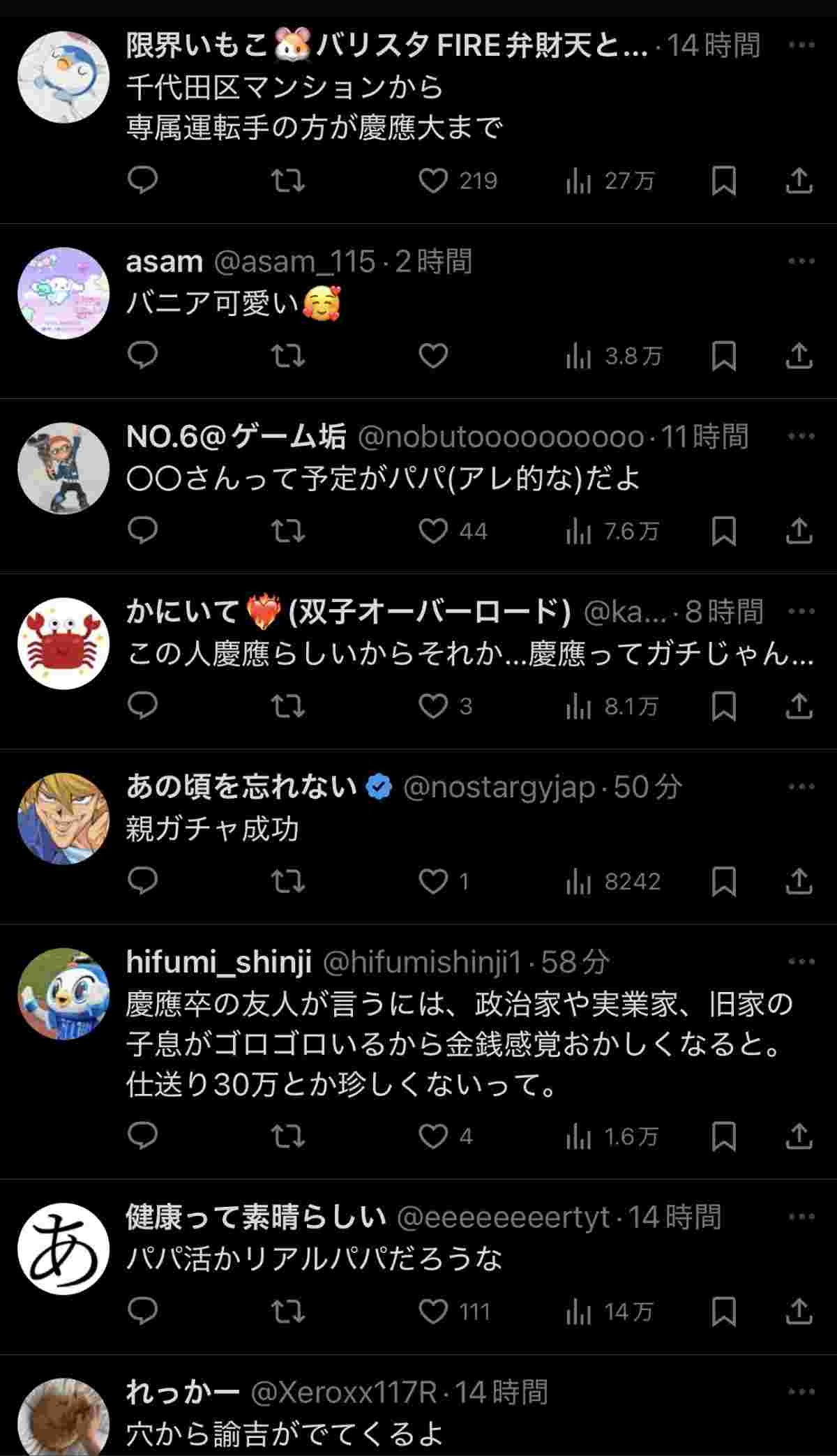This screenshot has width=837, height=1456.
Task: Like hifumi_shinji's reply
Action: [x=433, y=1136]
